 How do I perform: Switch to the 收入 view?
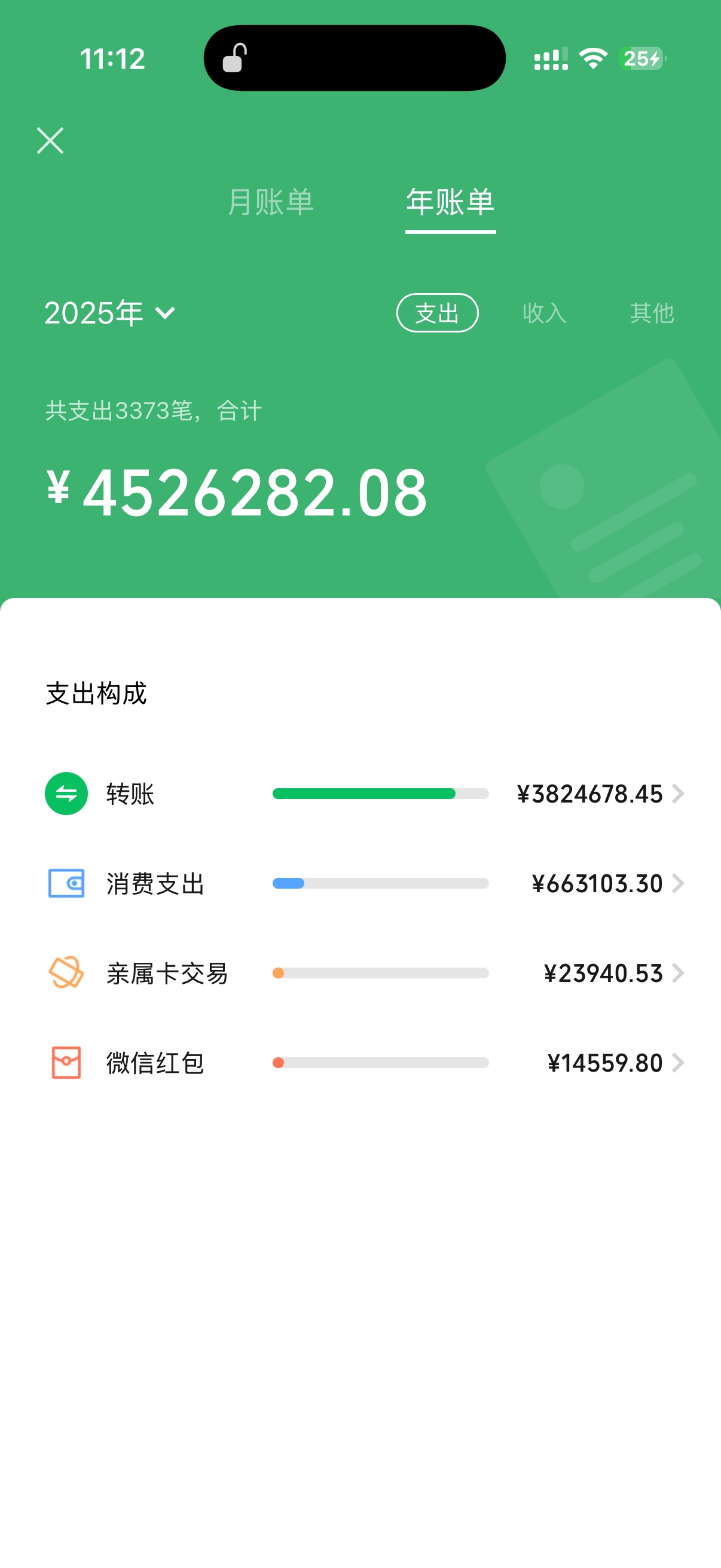tap(545, 313)
